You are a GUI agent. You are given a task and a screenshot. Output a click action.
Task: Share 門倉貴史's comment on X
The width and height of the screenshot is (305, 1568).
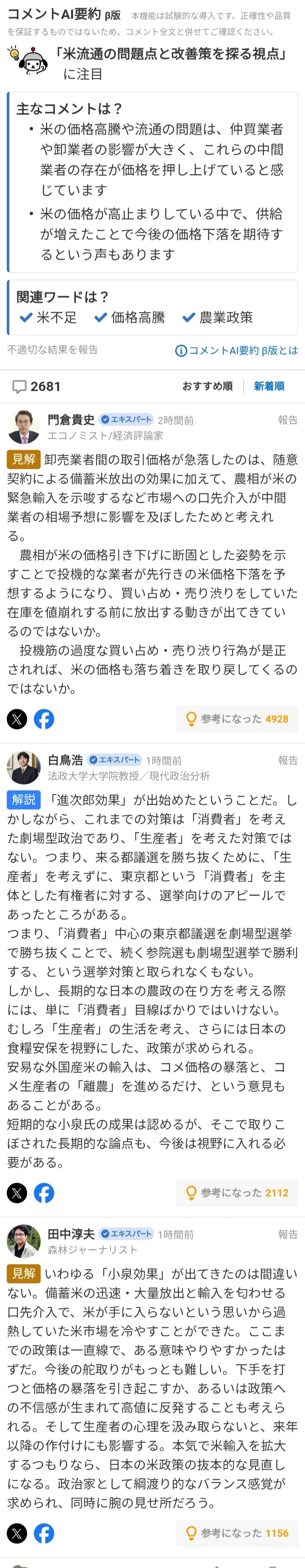(17, 719)
